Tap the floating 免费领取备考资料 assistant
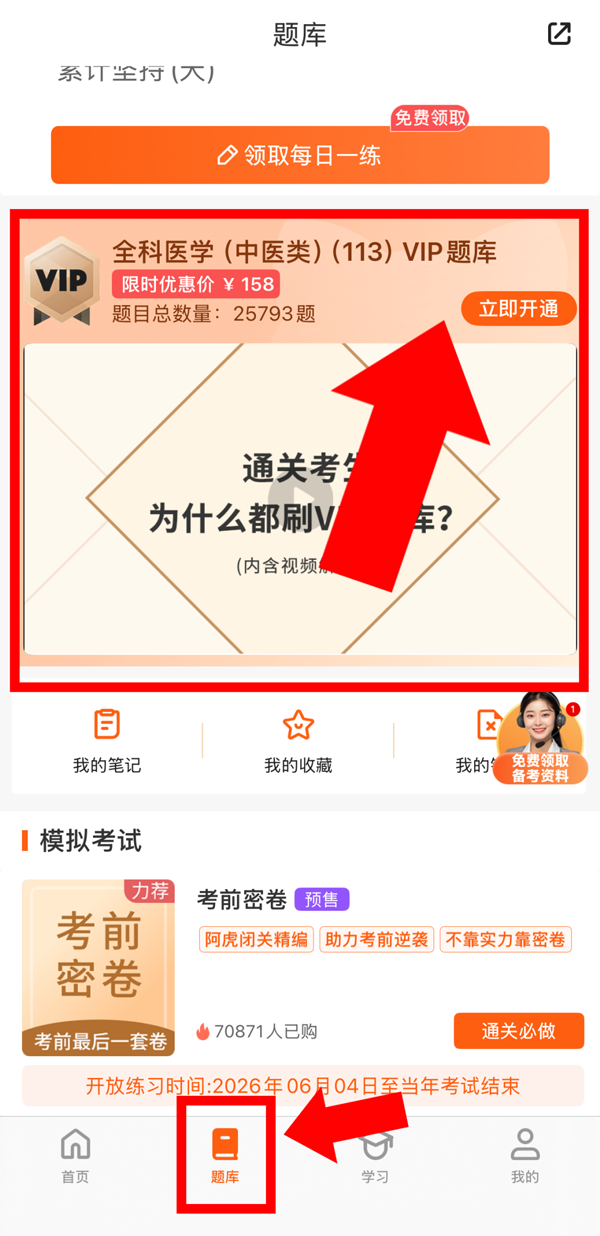The height and width of the screenshot is (1236, 600). (539, 738)
